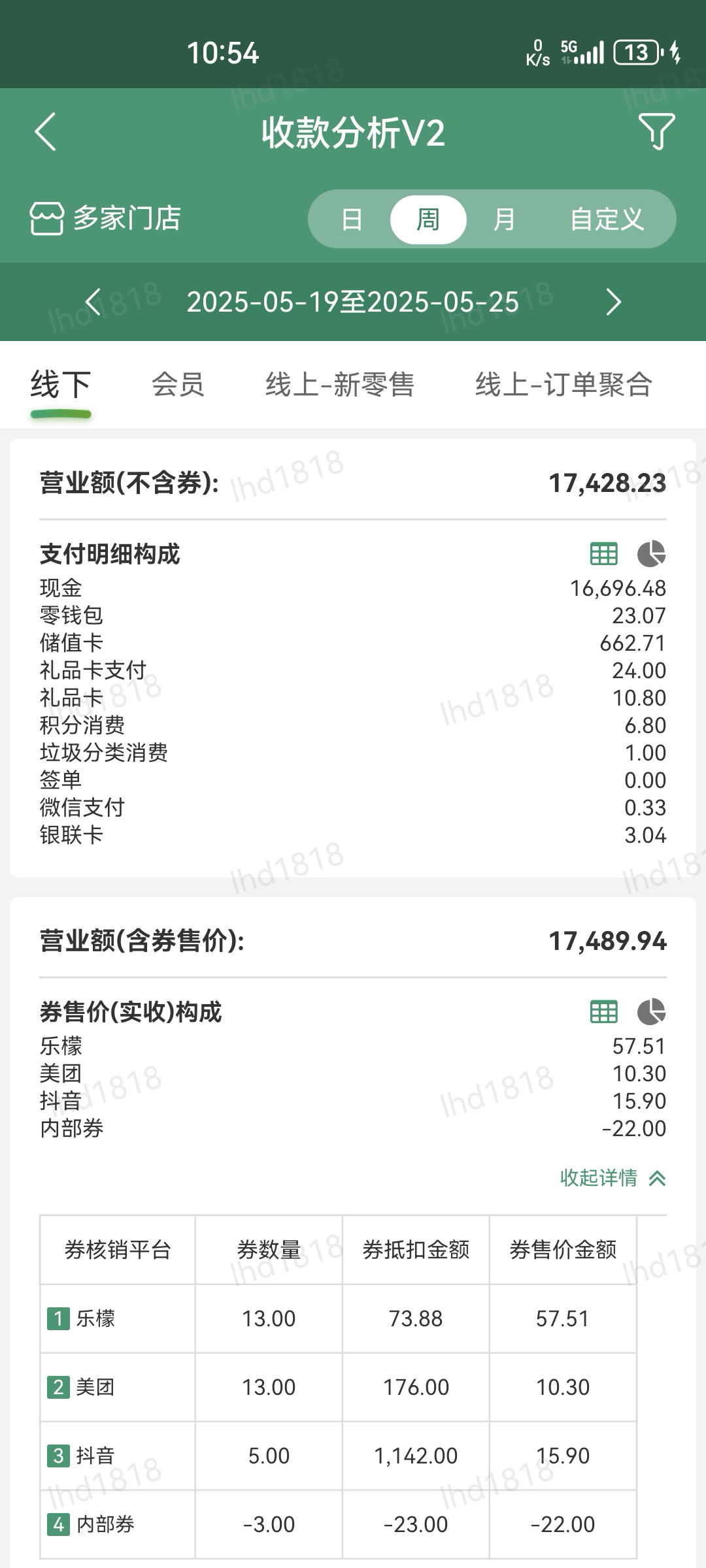Screen dimensions: 706x1568
Task: Show 券售价(实收)构成 as a table
Action: (603, 1012)
